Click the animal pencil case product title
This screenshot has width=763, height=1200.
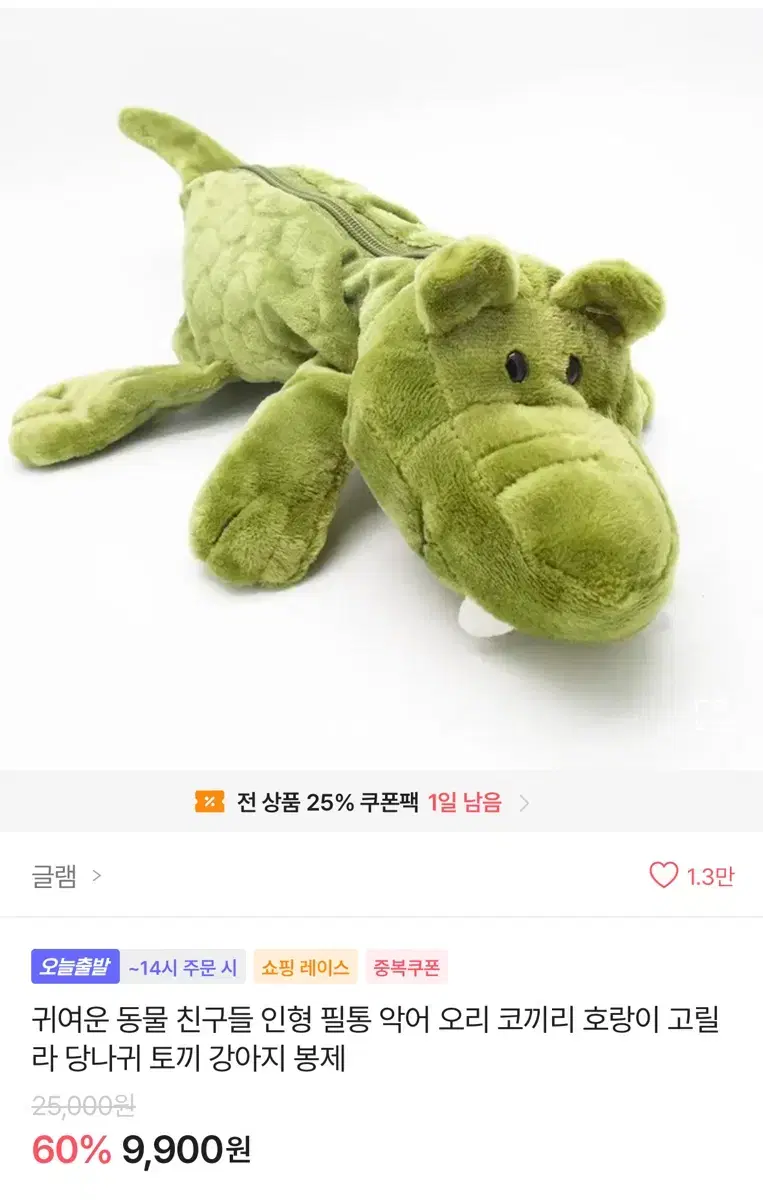(x=380, y=1037)
